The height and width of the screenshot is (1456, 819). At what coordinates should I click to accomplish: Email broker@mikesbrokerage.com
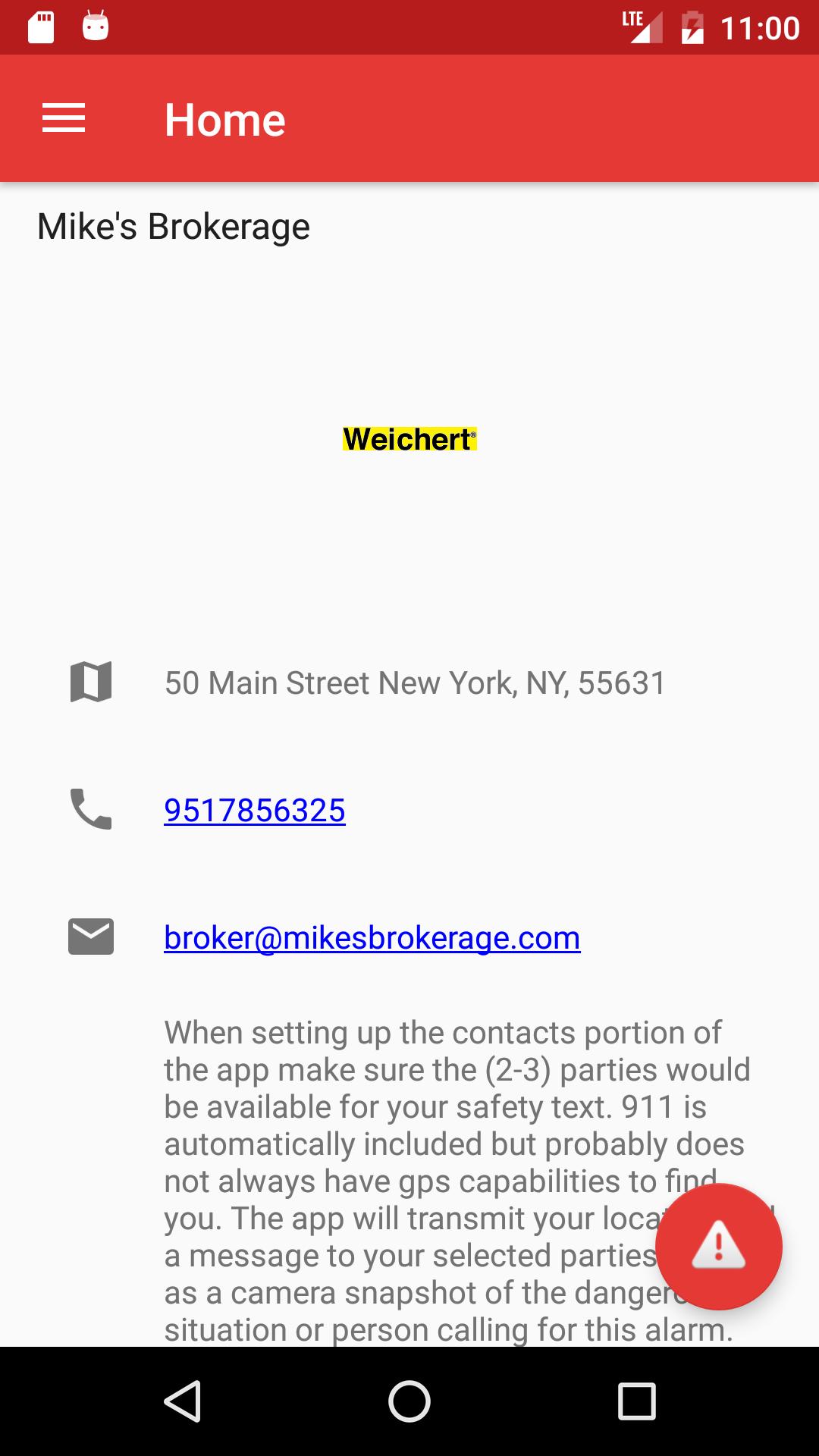[x=372, y=938]
